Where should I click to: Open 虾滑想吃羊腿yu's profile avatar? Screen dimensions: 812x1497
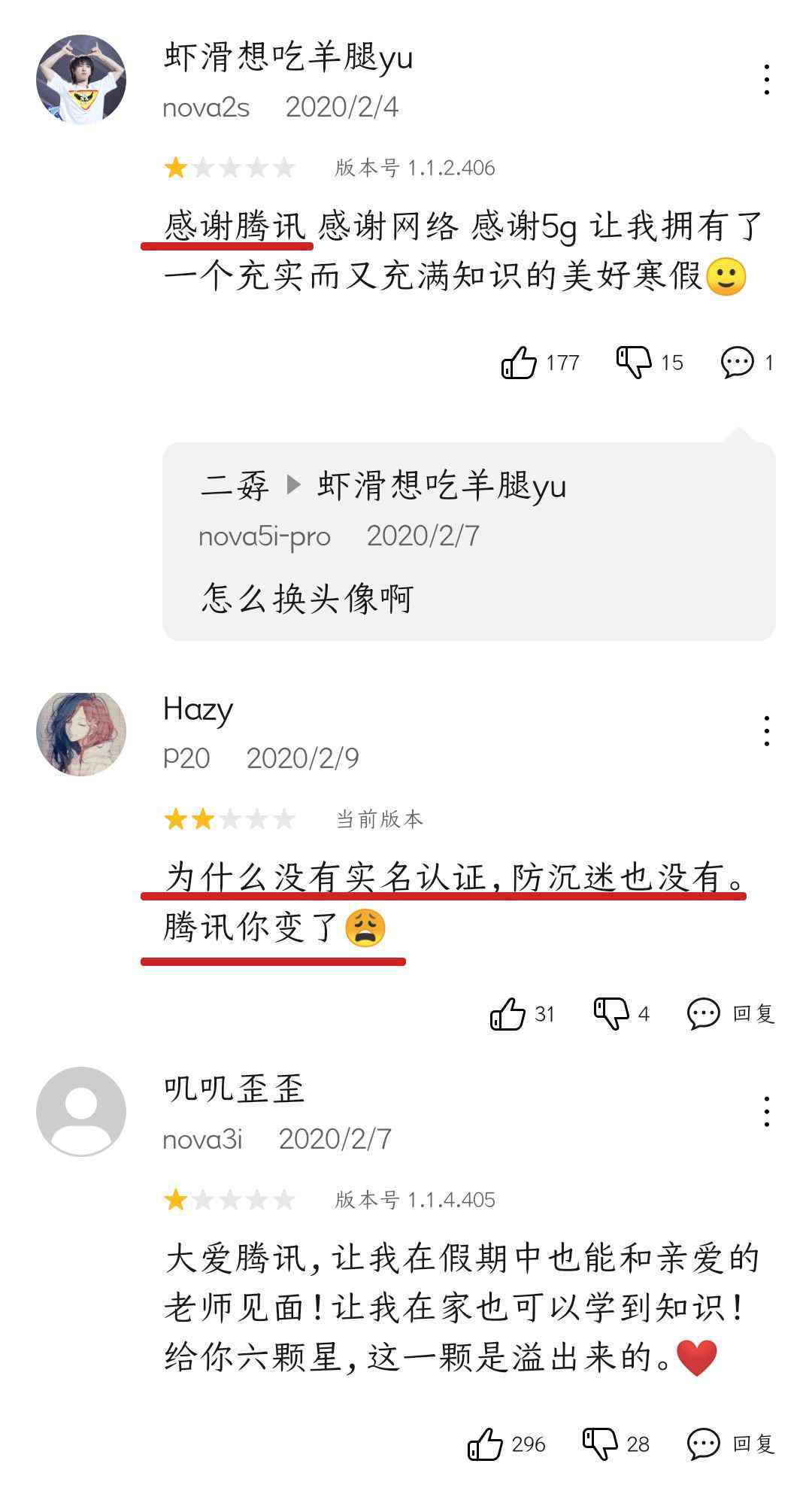click(81, 79)
